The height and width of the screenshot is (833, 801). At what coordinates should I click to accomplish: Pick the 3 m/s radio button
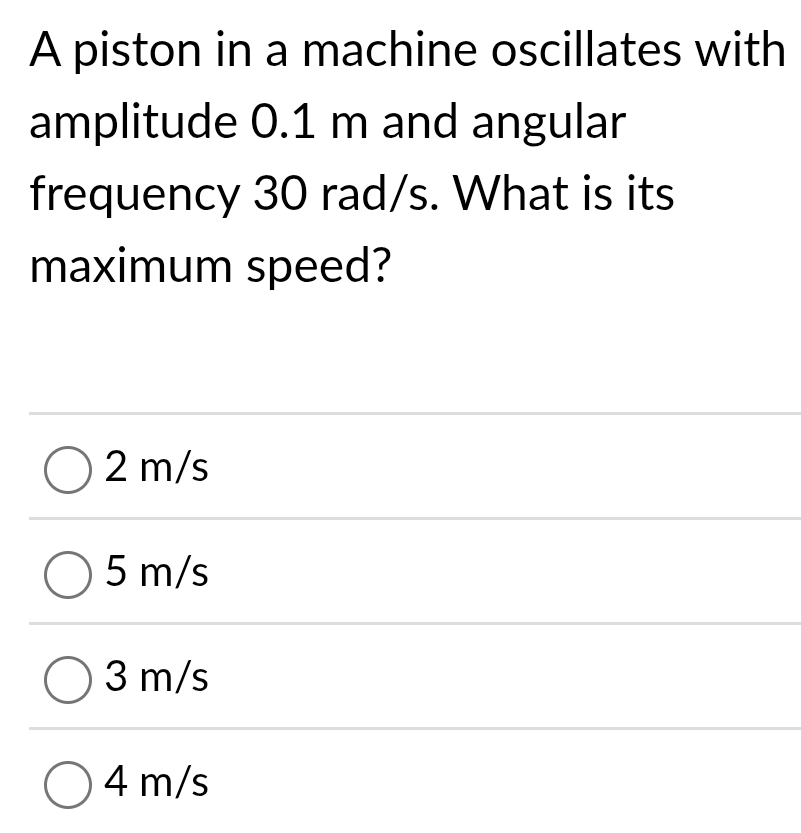(x=68, y=678)
